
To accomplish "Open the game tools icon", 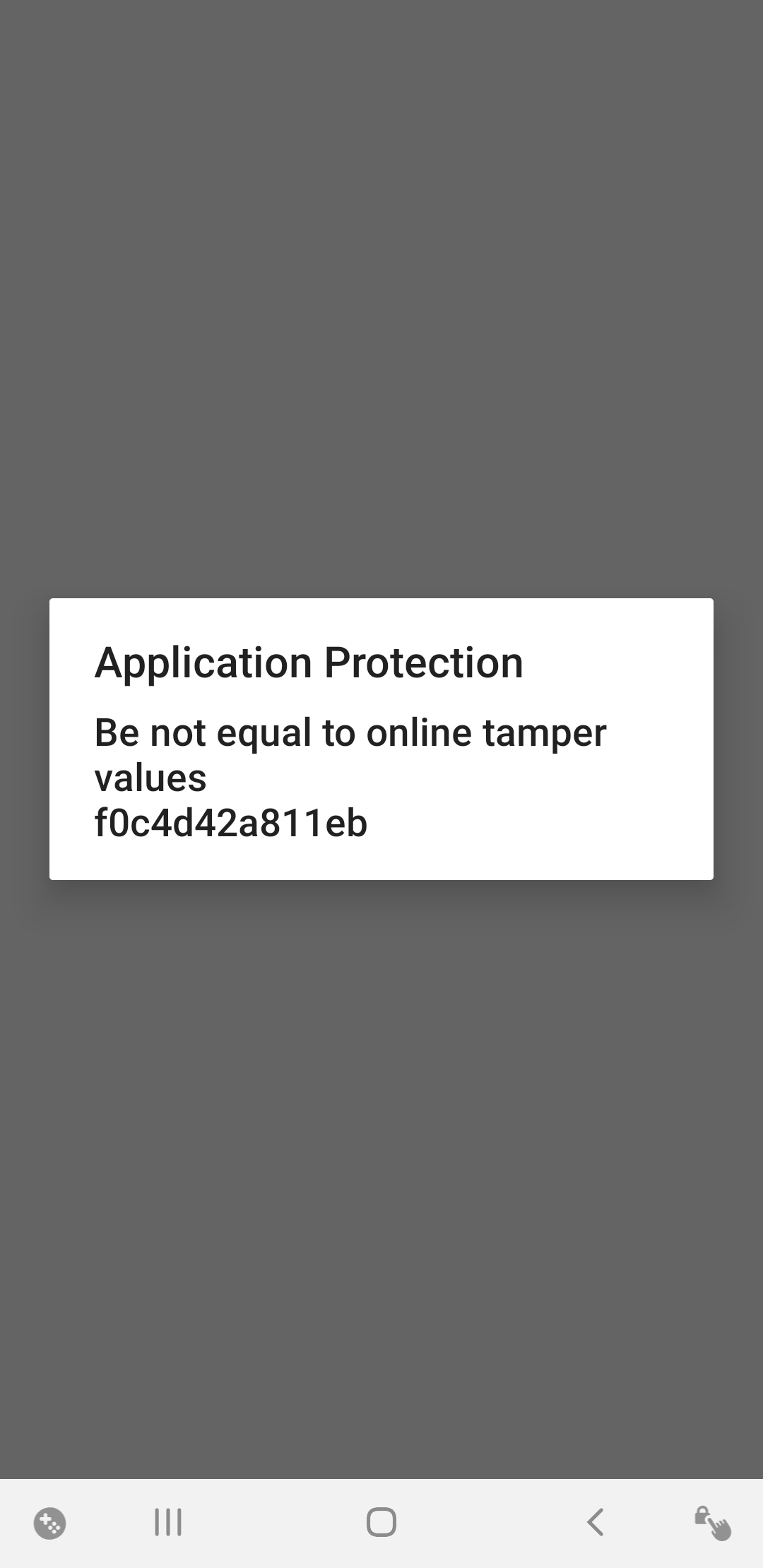I will (x=49, y=1524).
